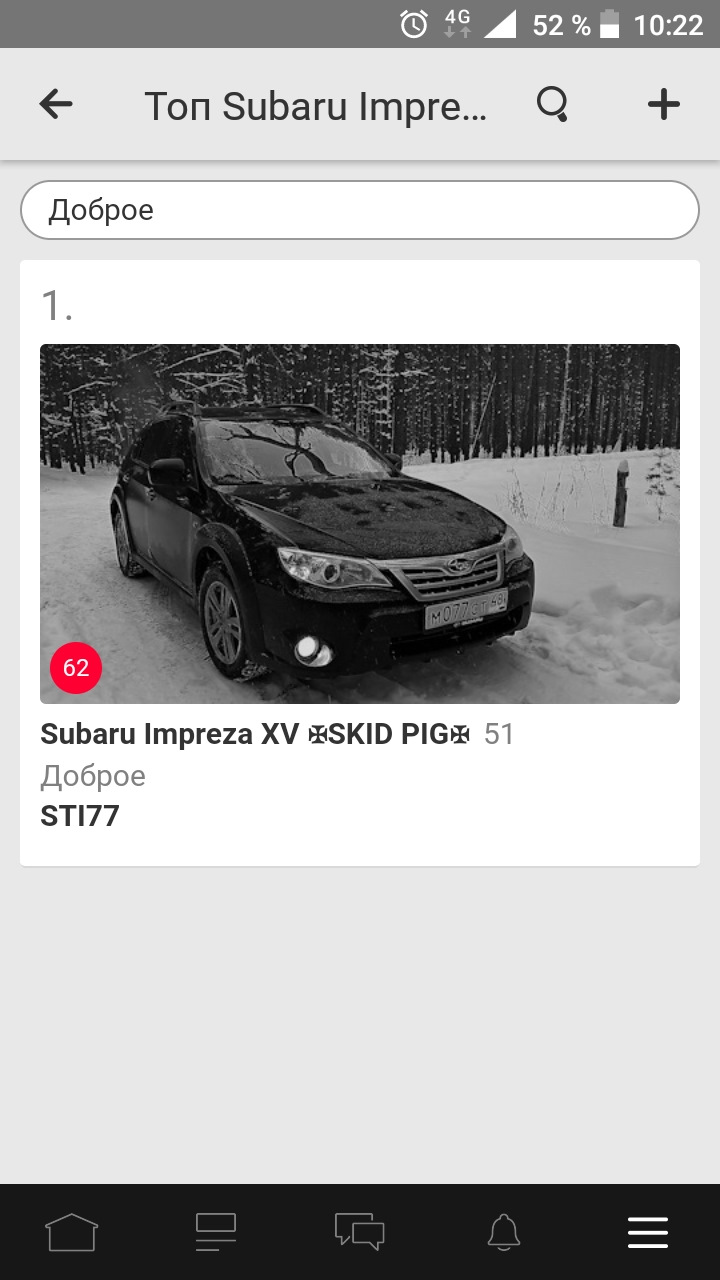Open the notifications bell tab
The image size is (720, 1280).
pyautogui.click(x=504, y=1232)
